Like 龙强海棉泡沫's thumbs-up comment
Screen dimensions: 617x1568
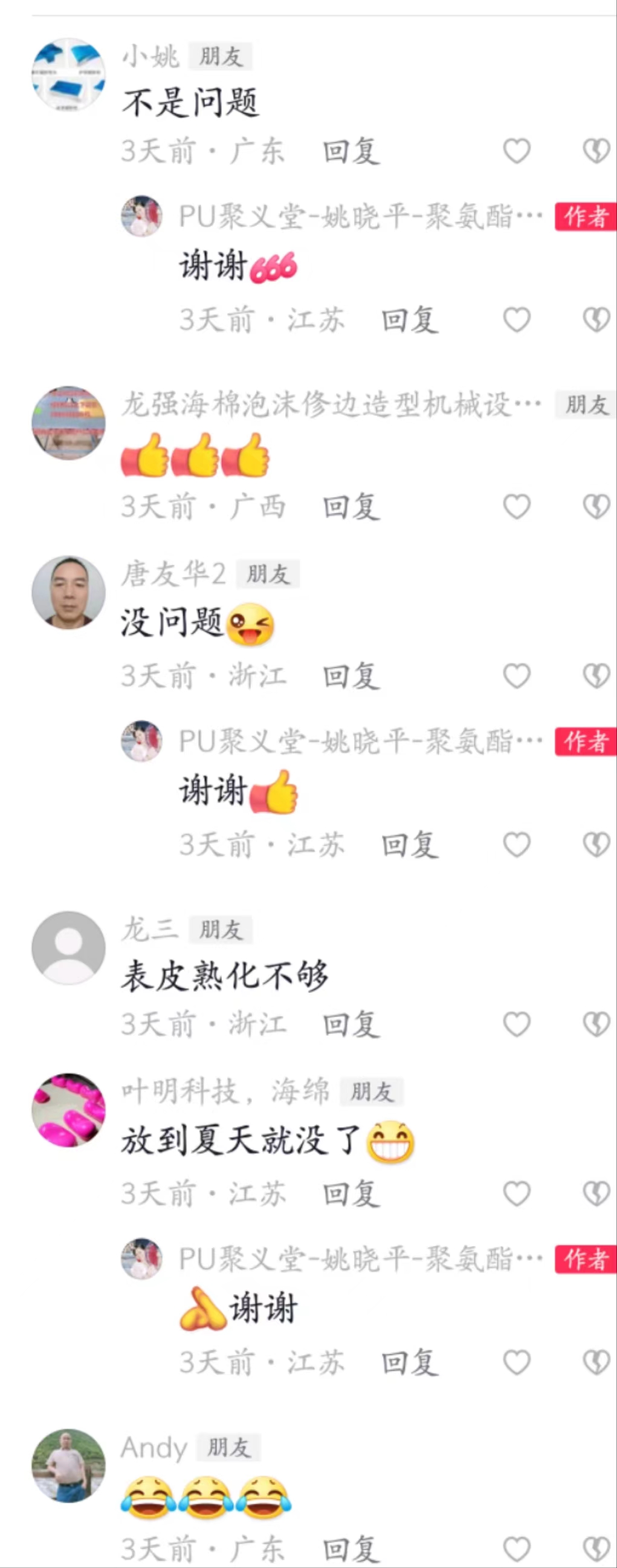pyautogui.click(x=517, y=506)
